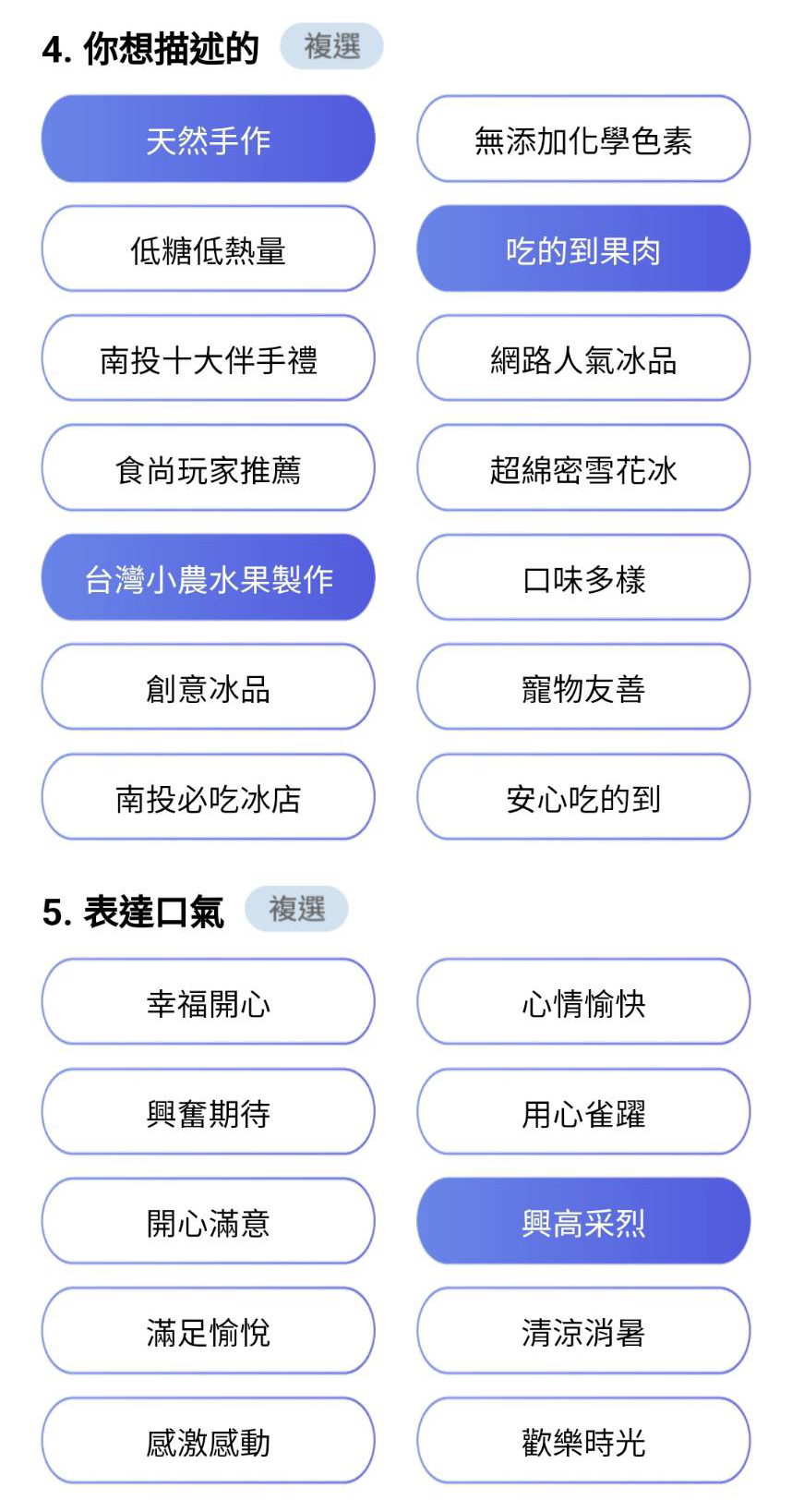The height and width of the screenshot is (1512, 792).
Task: Select the 無添加化學色素 option
Action: point(583,139)
